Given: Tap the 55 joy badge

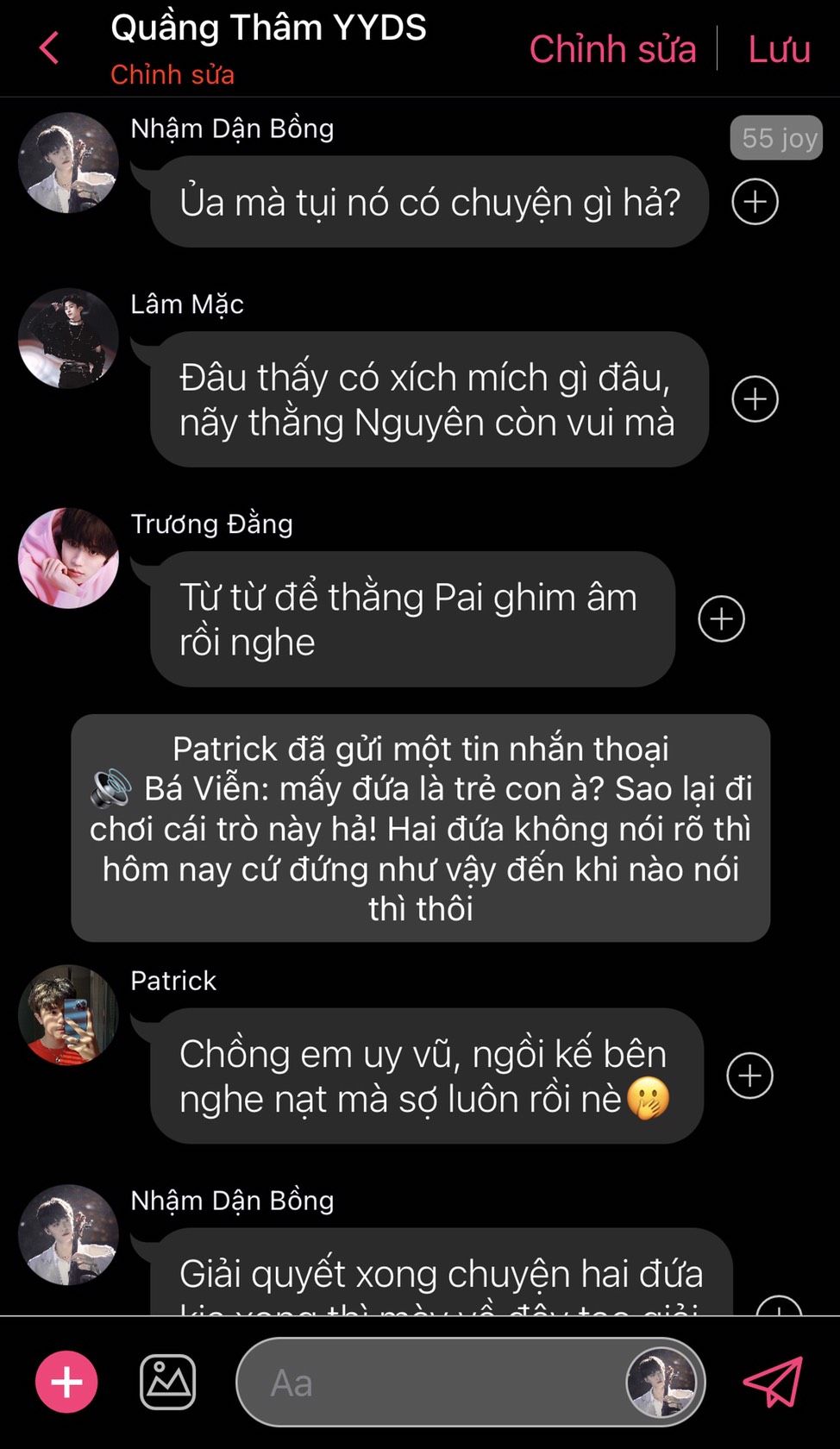Looking at the screenshot, I should (x=776, y=138).
